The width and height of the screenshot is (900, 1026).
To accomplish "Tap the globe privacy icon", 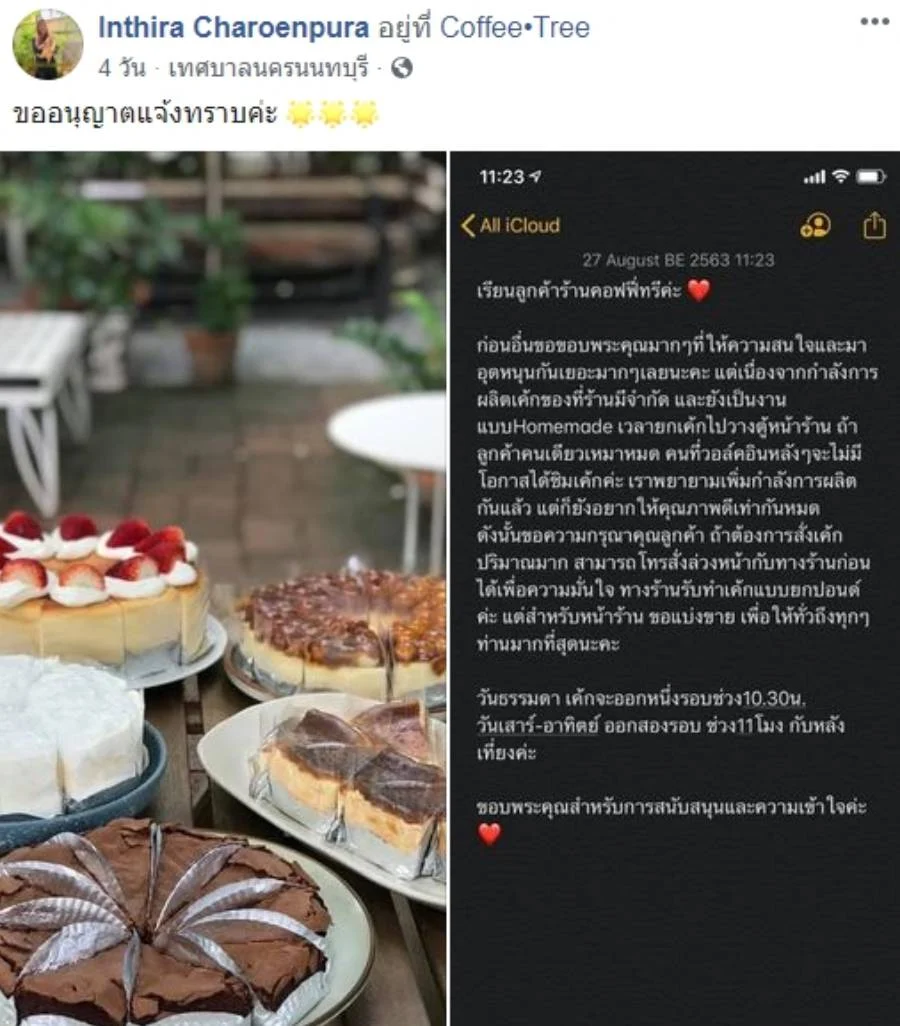I will pyautogui.click(x=402, y=68).
